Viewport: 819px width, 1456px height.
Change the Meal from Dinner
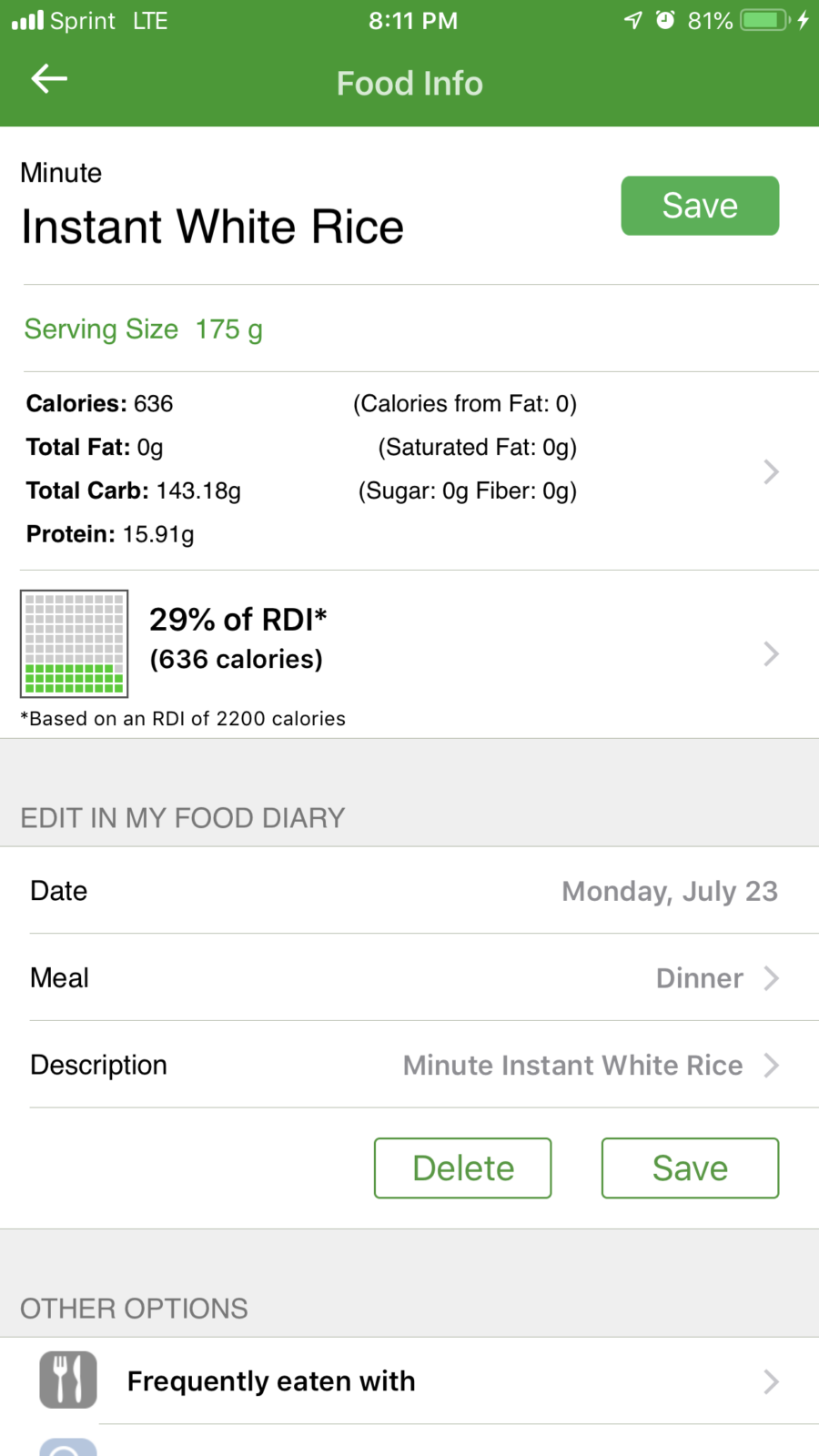tap(409, 978)
